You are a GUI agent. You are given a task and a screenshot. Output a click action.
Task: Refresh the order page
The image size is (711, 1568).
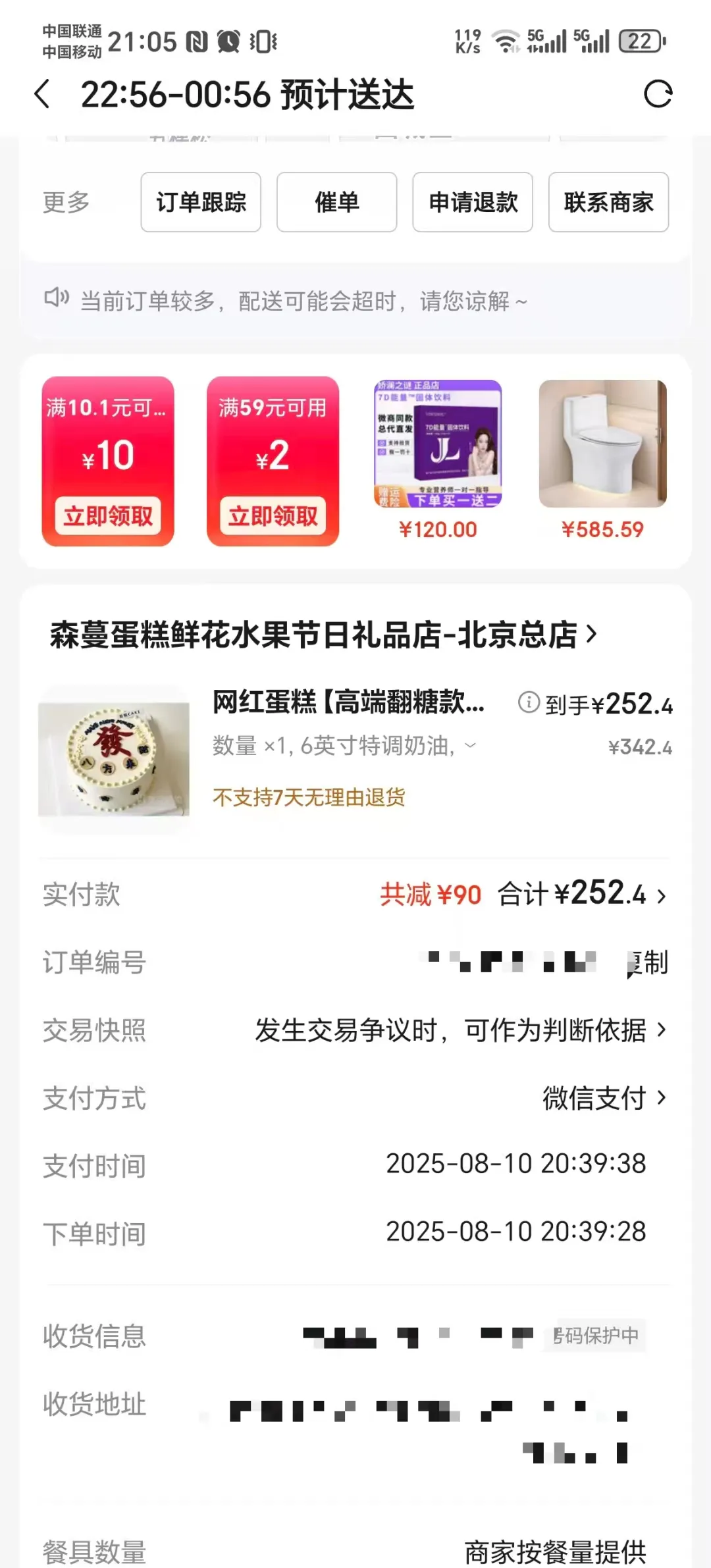[x=658, y=94]
